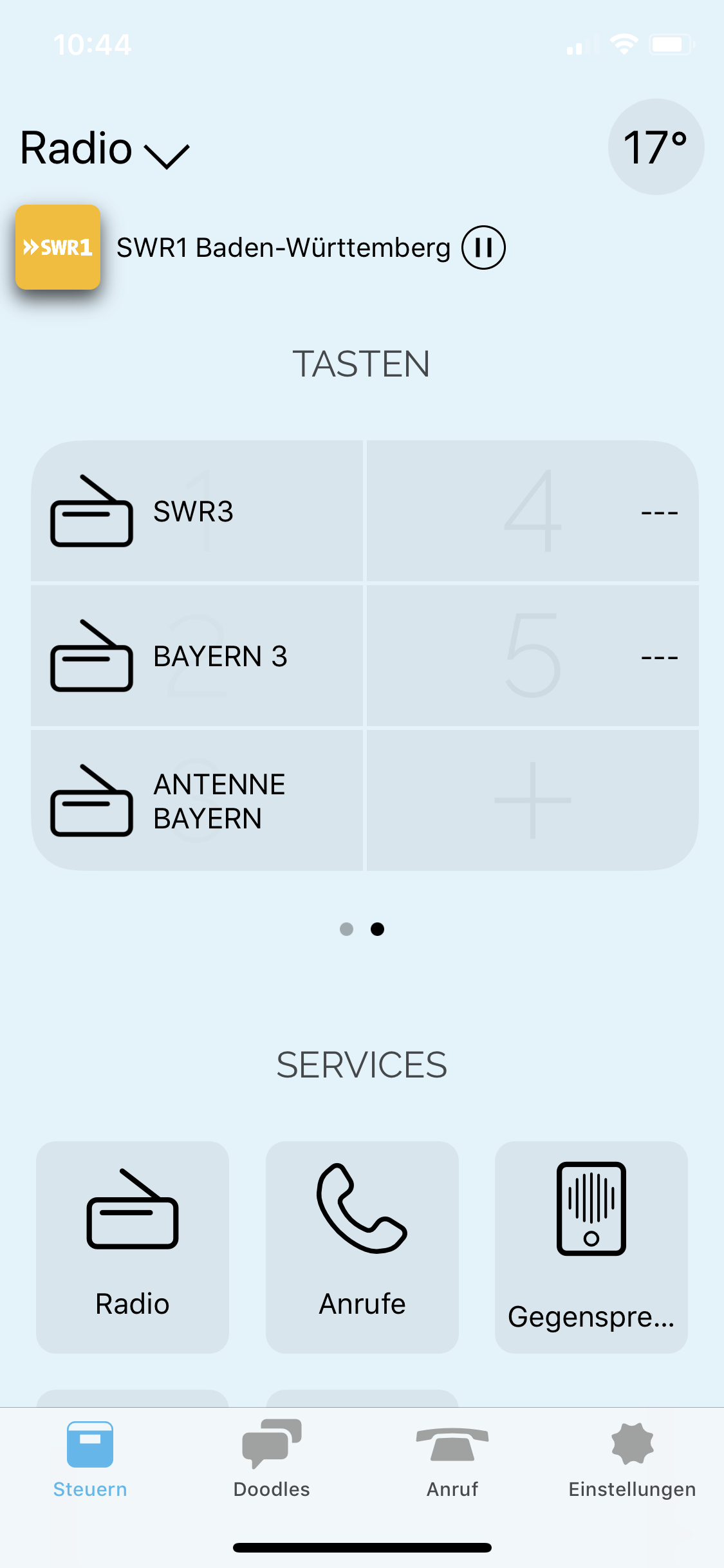Pause SWR1 Baden-Württemberg playback
The height and width of the screenshot is (1568, 724).
(483, 248)
